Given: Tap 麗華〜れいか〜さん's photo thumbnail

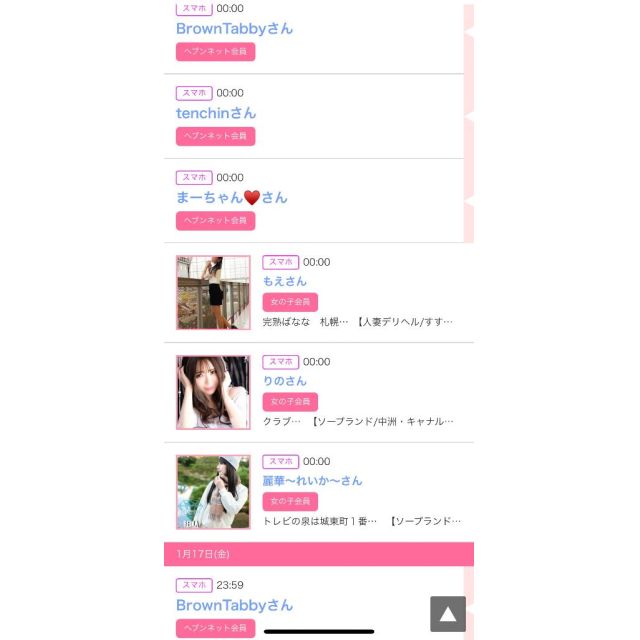Looking at the screenshot, I should pyautogui.click(x=213, y=492).
